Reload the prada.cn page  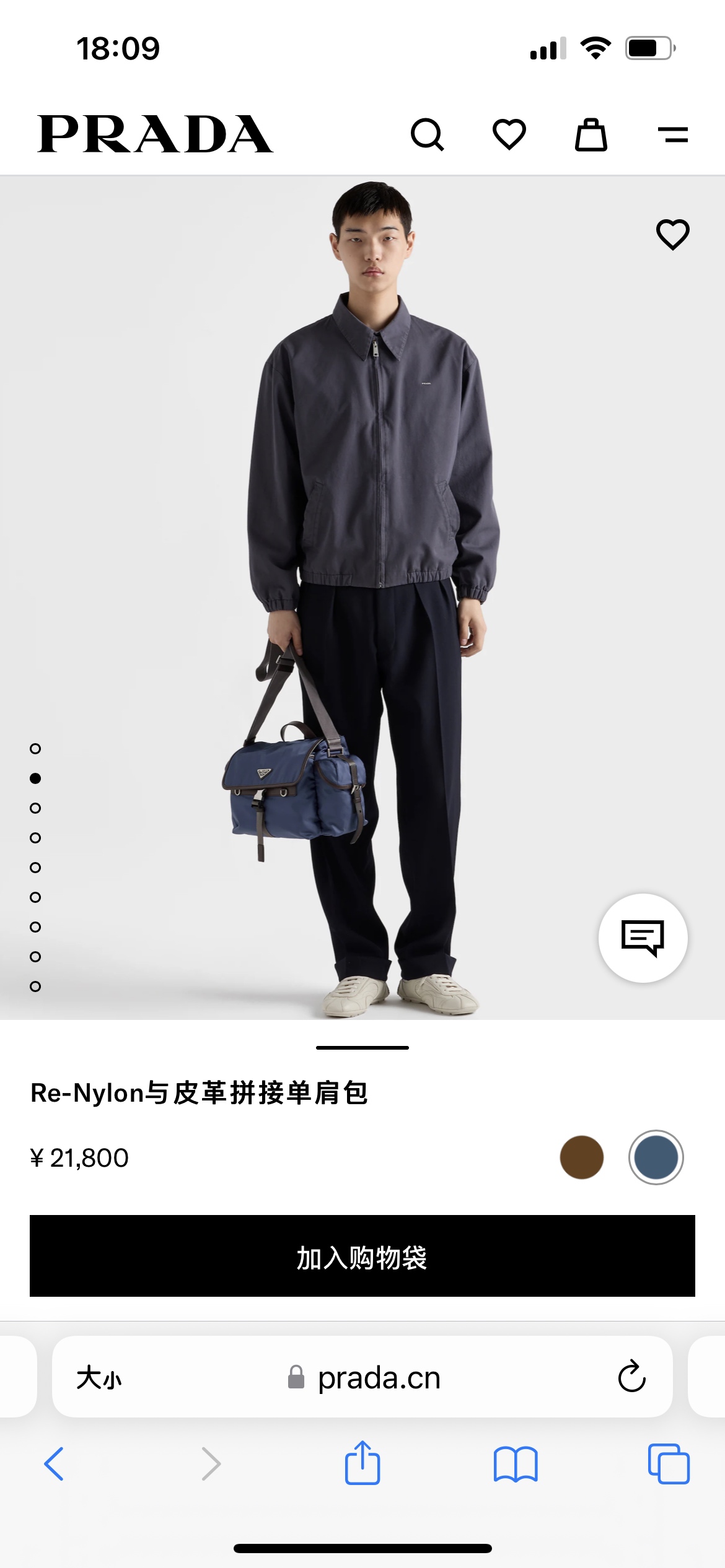click(x=631, y=1377)
